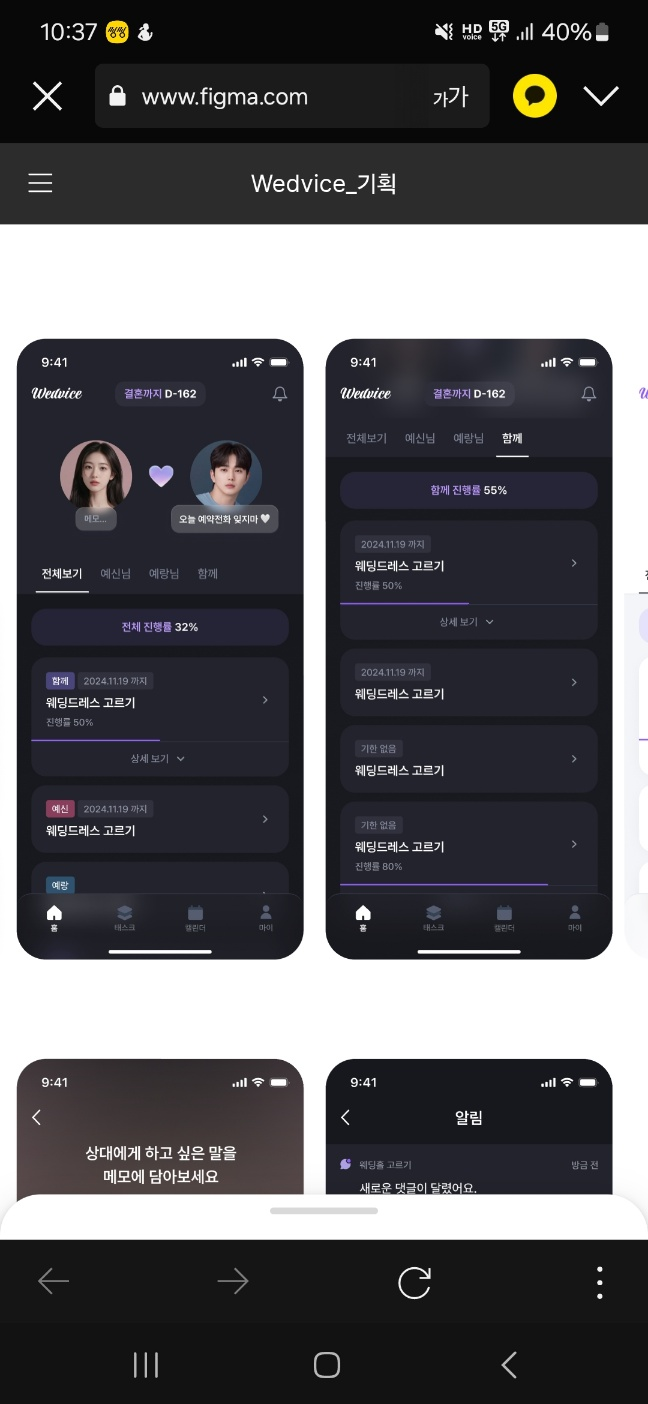
Task: Go back to the previous web page
Action: point(53,1281)
